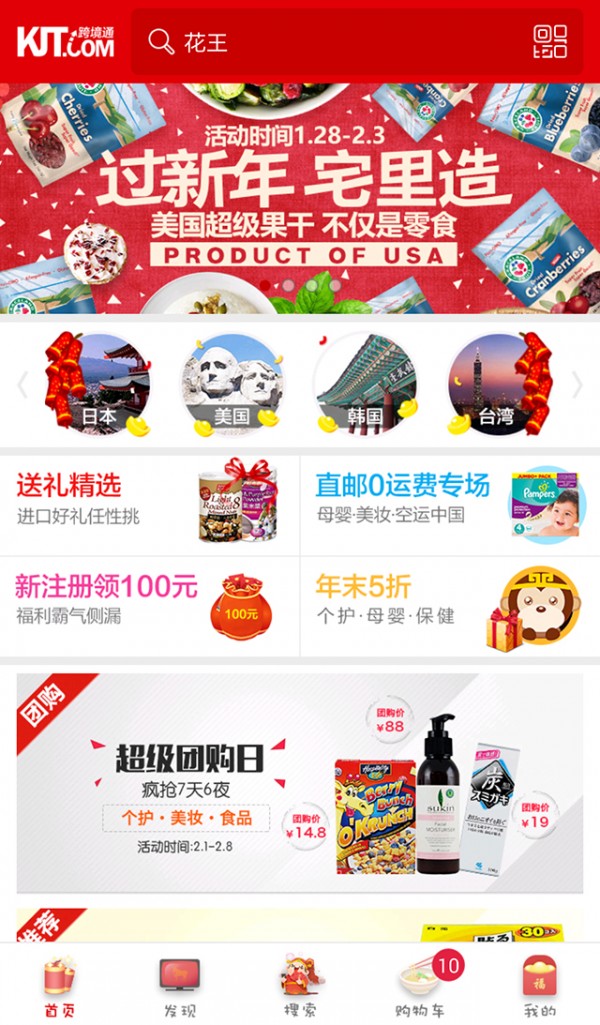Select the 日本 country category
This screenshot has height=1025, width=600.
click(x=99, y=384)
